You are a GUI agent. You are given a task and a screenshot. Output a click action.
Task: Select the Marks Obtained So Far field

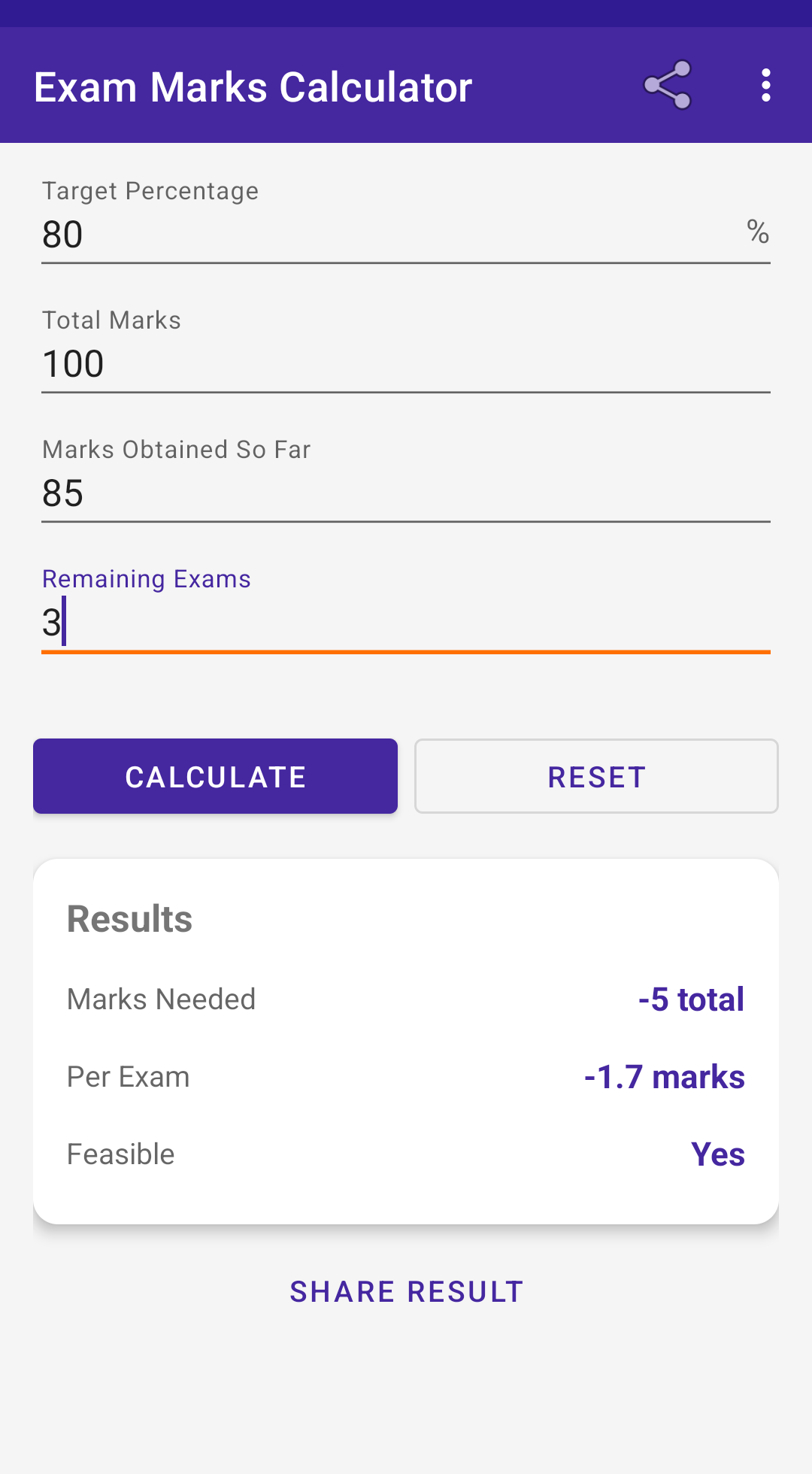tap(301, 493)
